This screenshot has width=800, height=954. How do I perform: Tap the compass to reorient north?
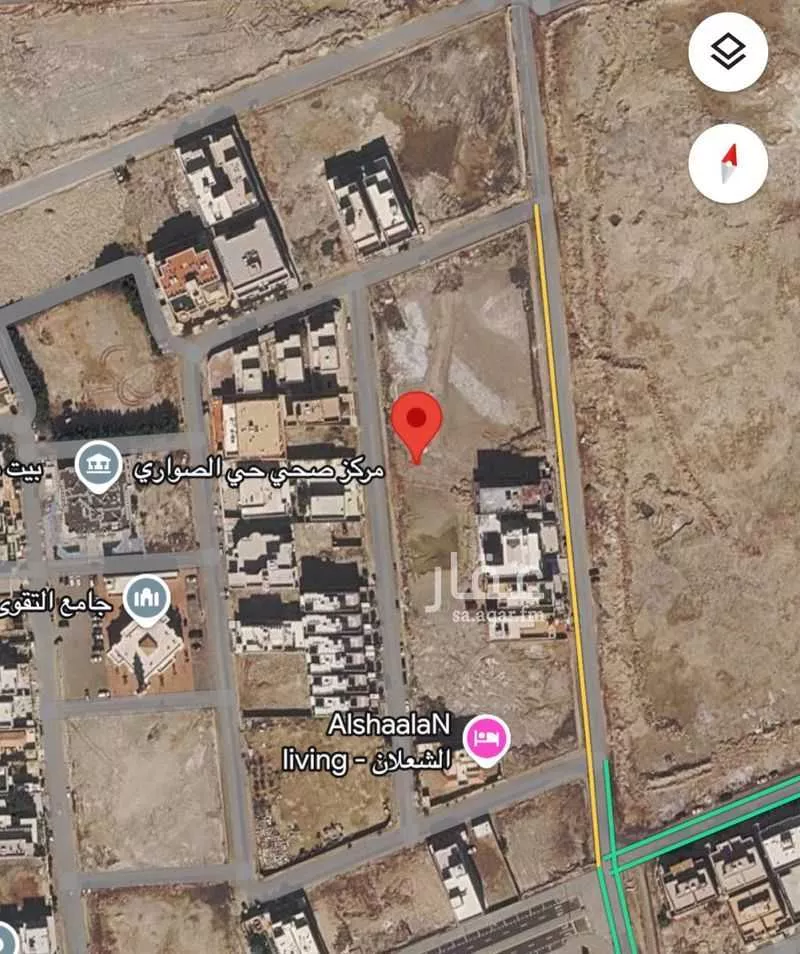pyautogui.click(x=728, y=164)
